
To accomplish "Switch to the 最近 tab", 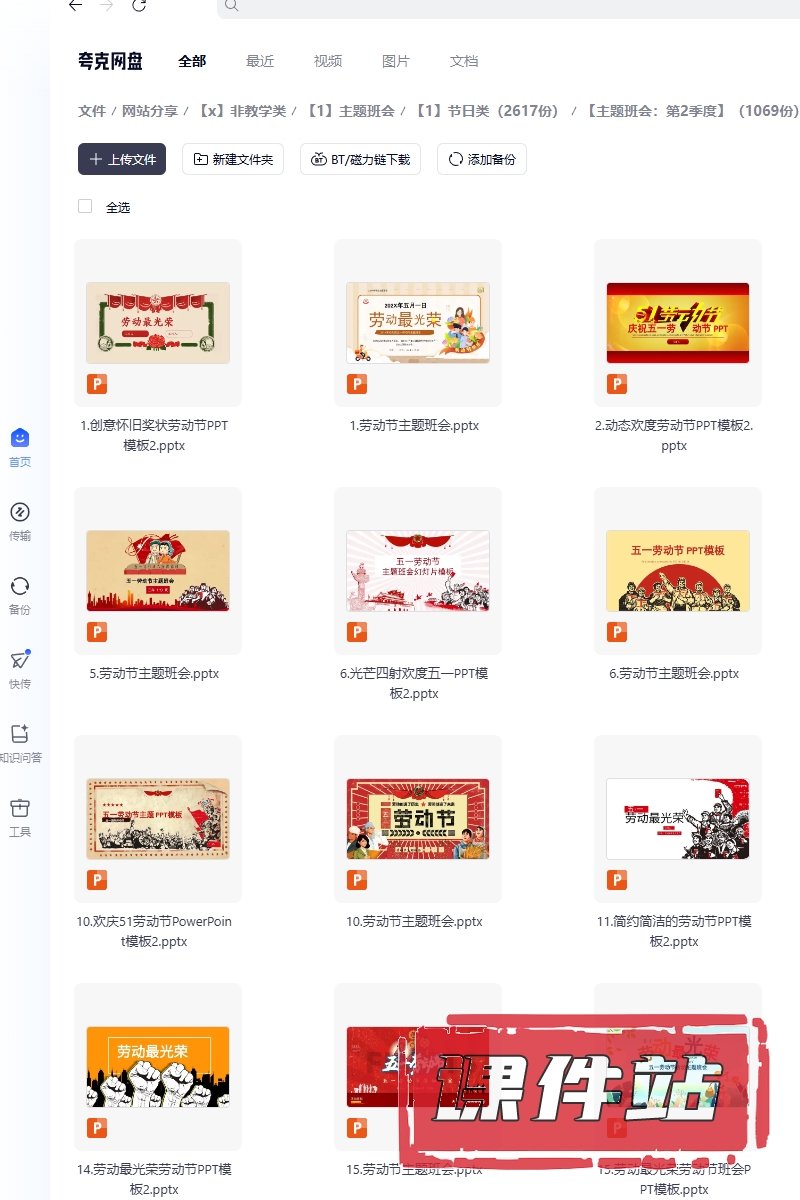I will (260, 61).
